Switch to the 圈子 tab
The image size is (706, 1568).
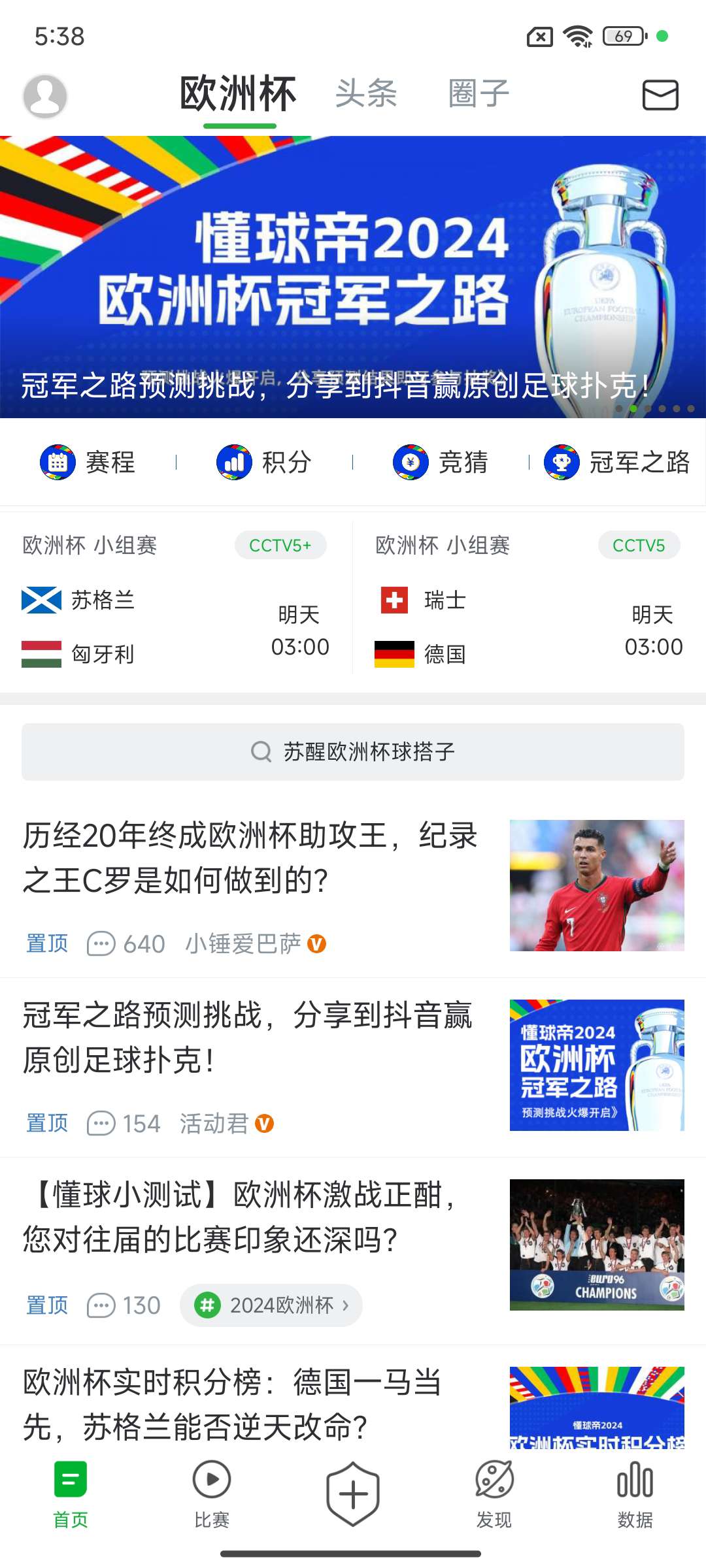(479, 93)
